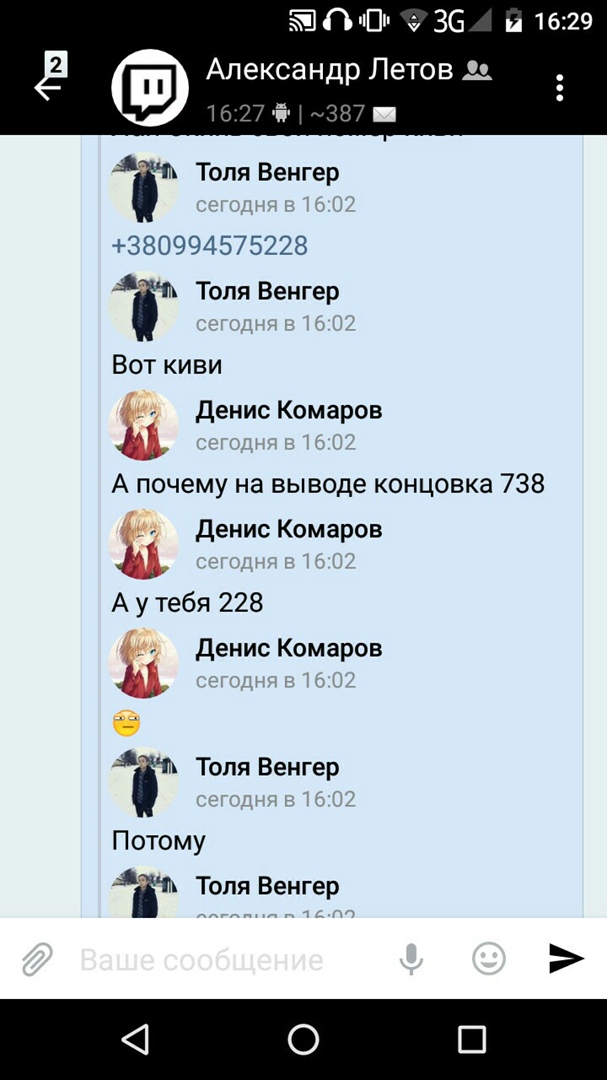Screen dimensions: 607x1080
Task: Tap the phone number +380994575228
Action: [x=210, y=246]
